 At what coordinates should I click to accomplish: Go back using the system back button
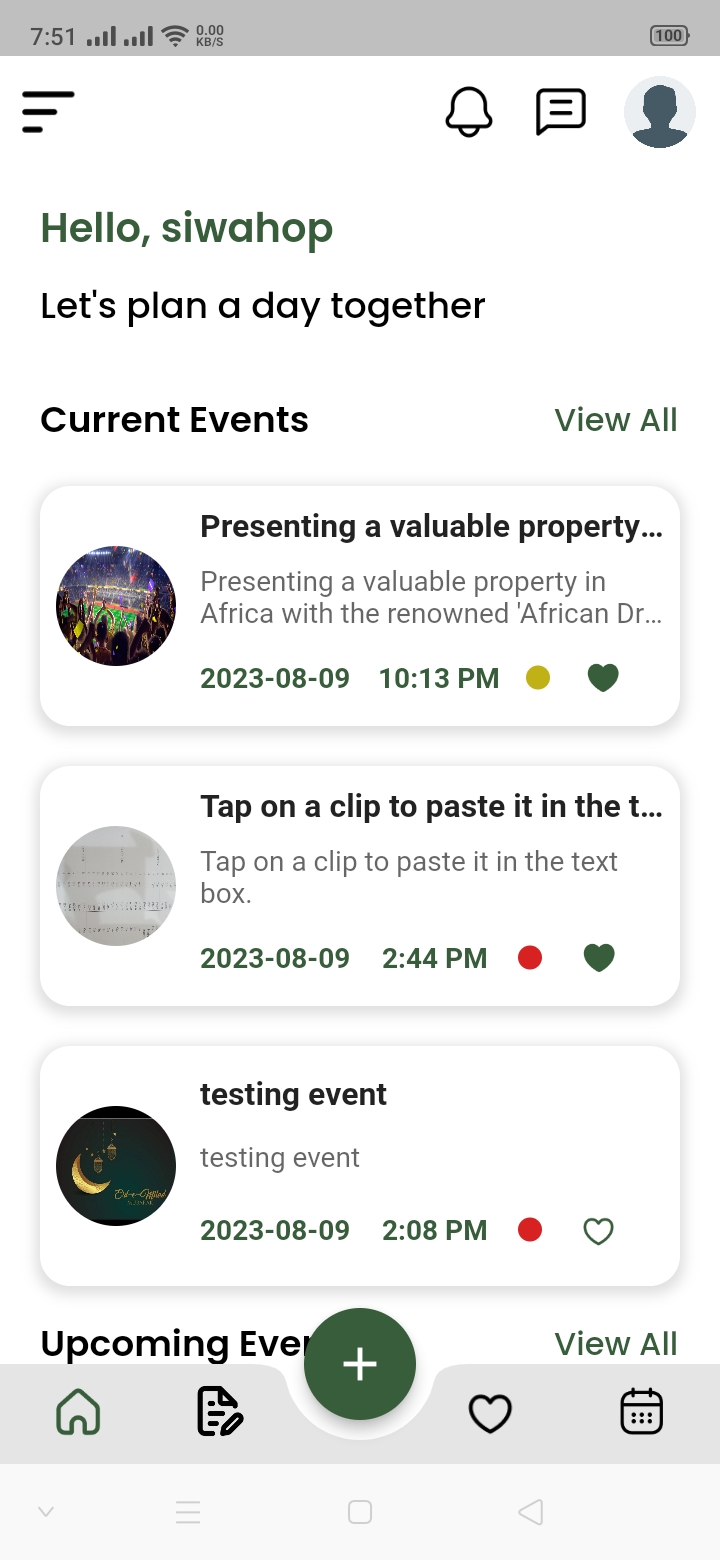531,1512
